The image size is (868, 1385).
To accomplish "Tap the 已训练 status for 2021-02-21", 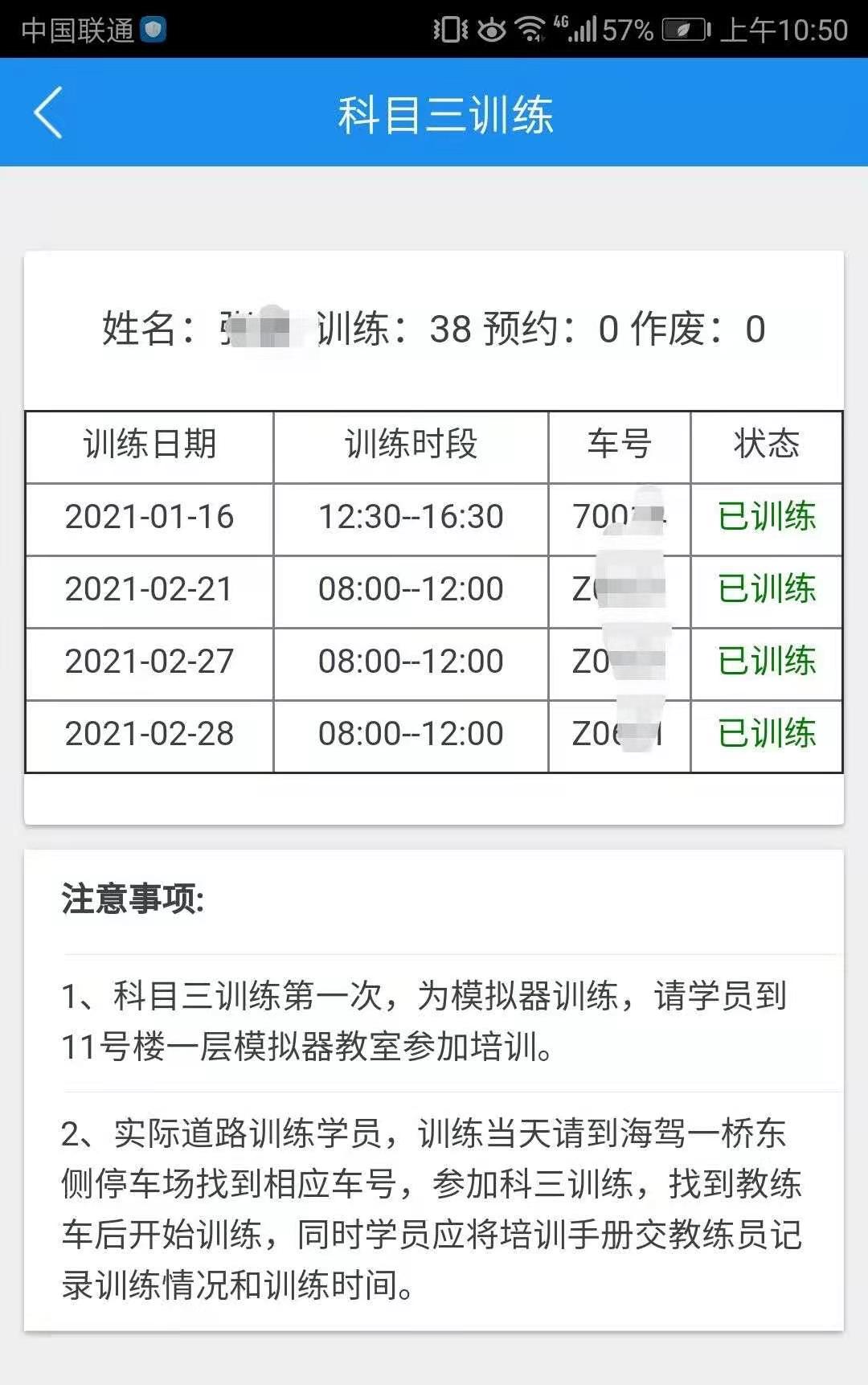I will tap(766, 589).
